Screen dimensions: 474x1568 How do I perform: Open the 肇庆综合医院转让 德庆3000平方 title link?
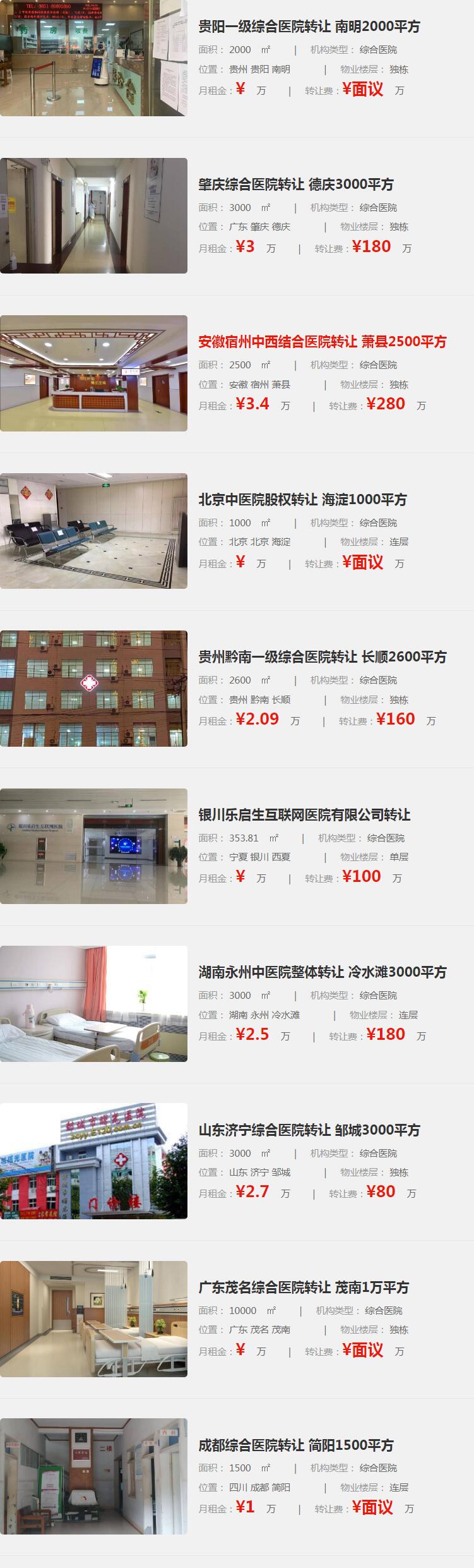pos(295,184)
